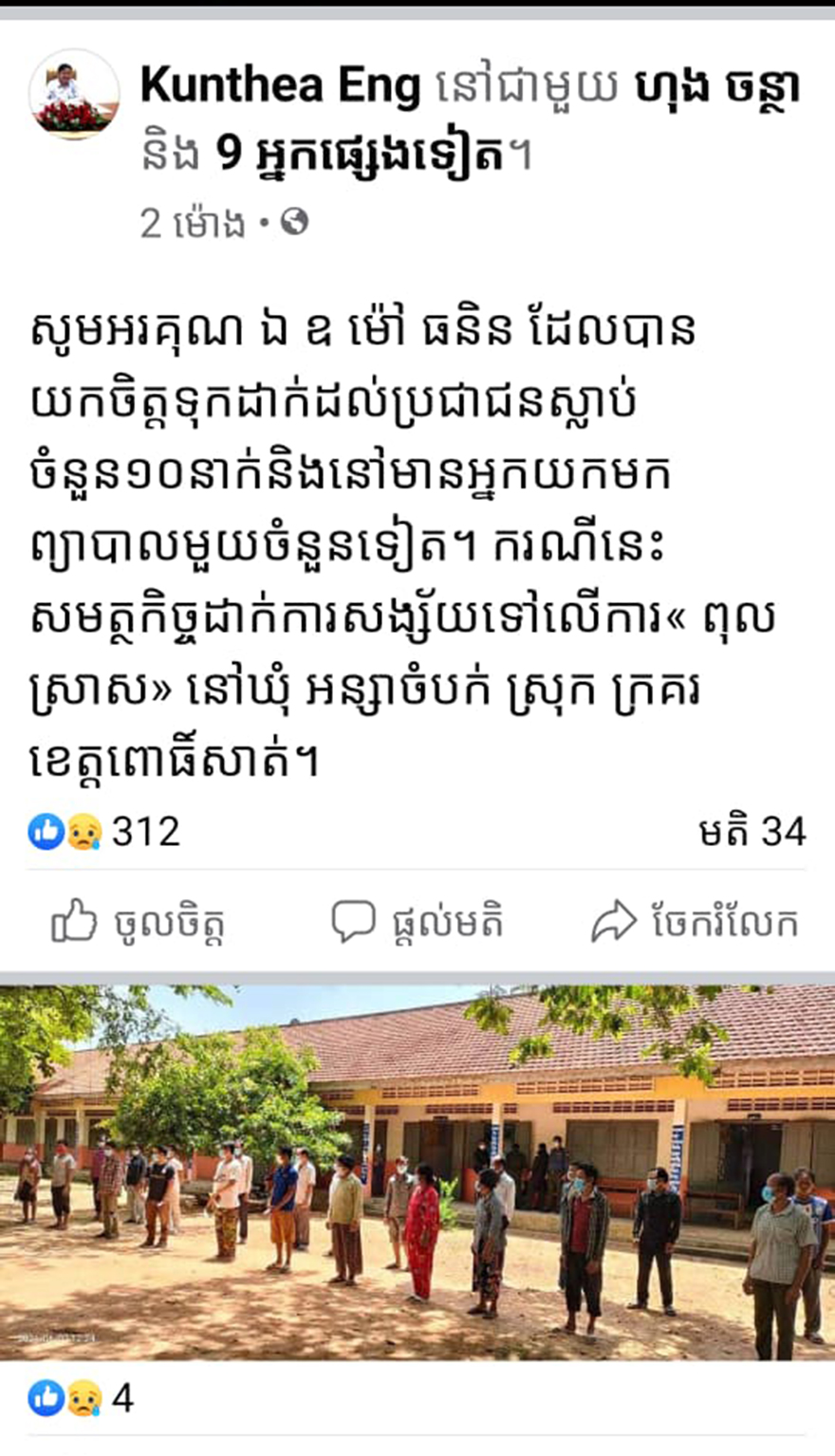Viewport: 835px width, 1456px height.
Task: View the photo's 4 reactions
Action: click(x=82, y=1398)
